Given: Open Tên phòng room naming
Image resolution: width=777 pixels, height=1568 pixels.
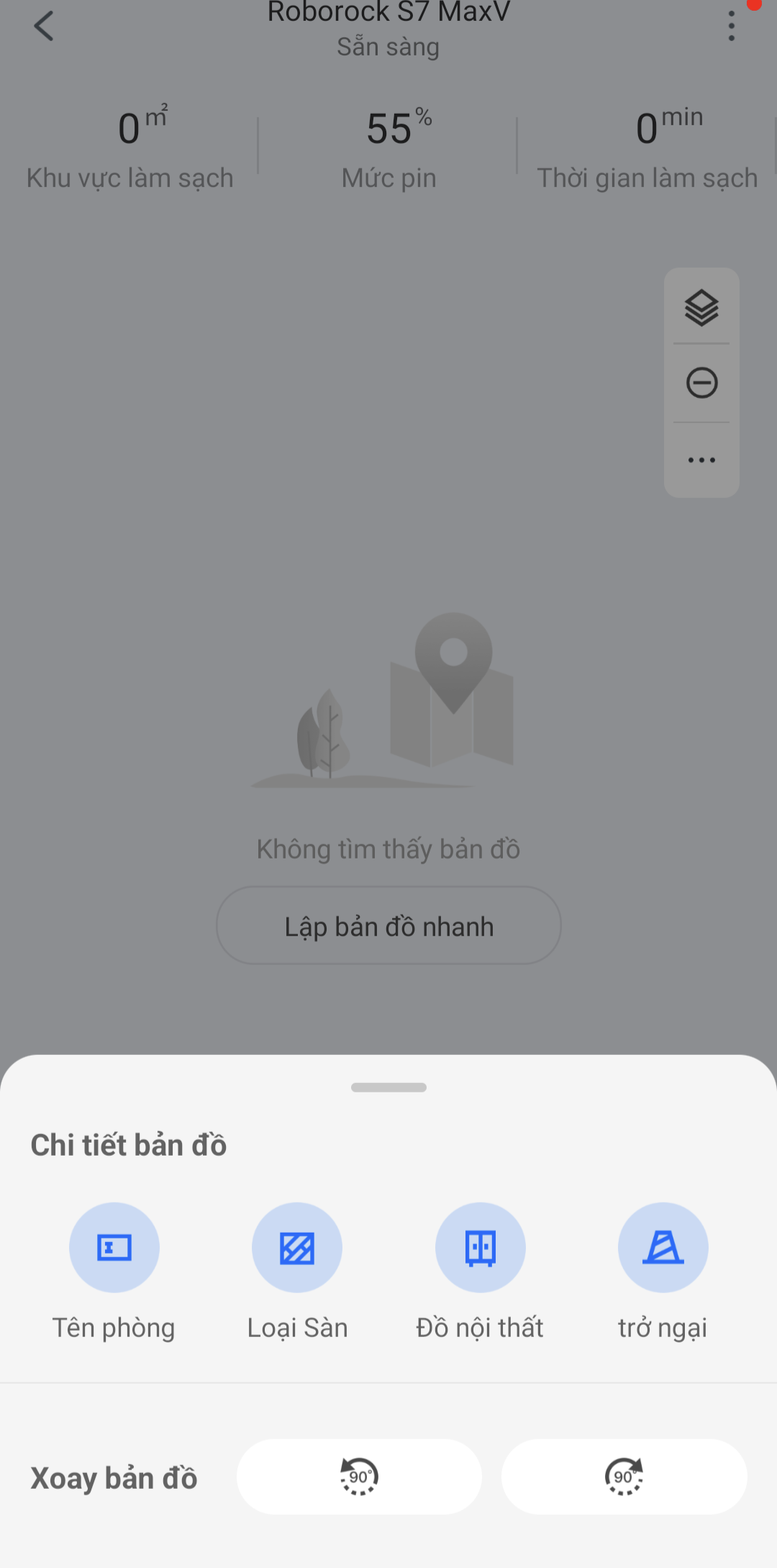Looking at the screenshot, I should pos(114,1248).
